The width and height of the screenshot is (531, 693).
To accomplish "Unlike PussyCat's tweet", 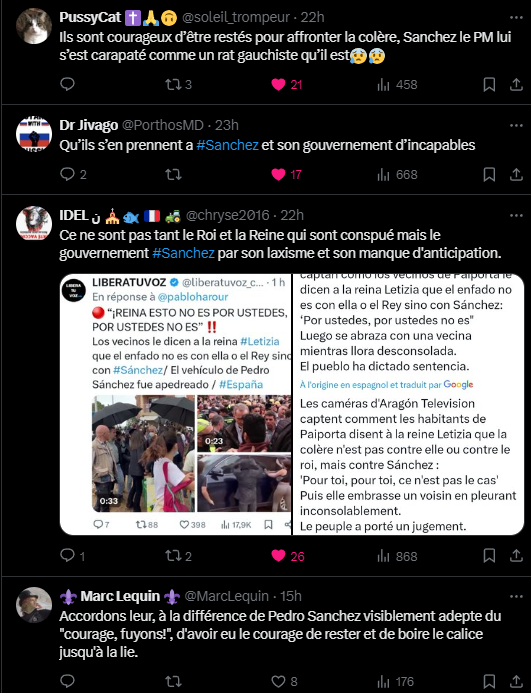I will 287,84.
